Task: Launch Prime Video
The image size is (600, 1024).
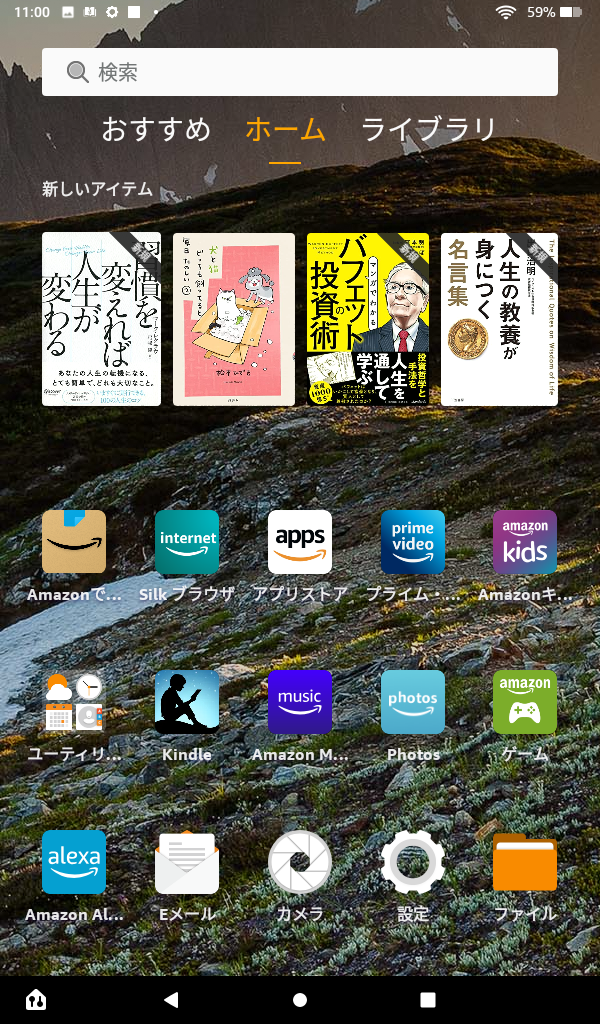Action: click(413, 542)
